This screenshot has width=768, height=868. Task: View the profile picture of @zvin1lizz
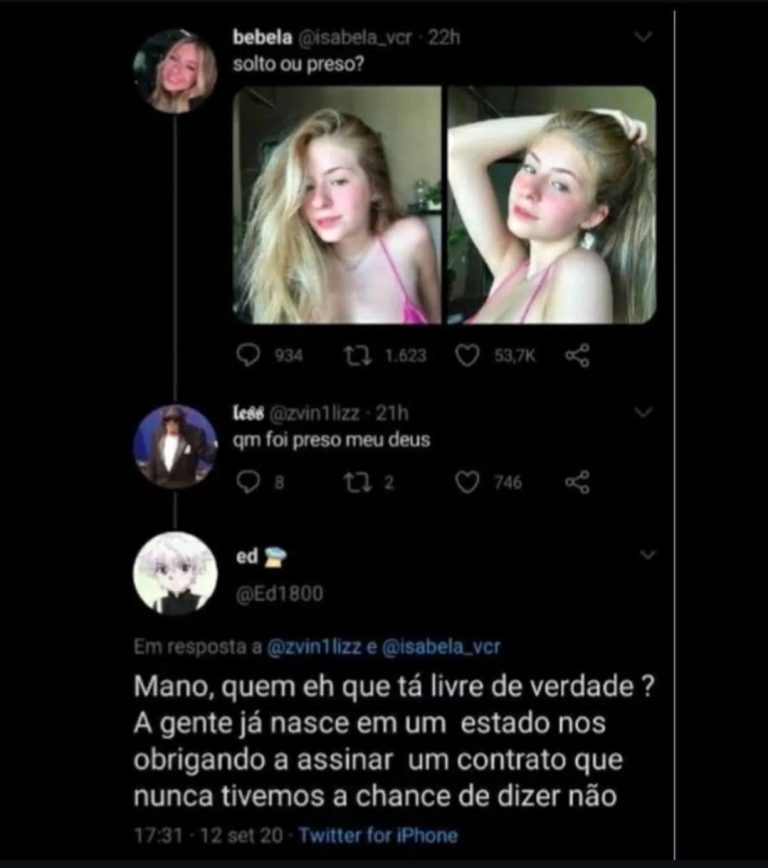174,446
